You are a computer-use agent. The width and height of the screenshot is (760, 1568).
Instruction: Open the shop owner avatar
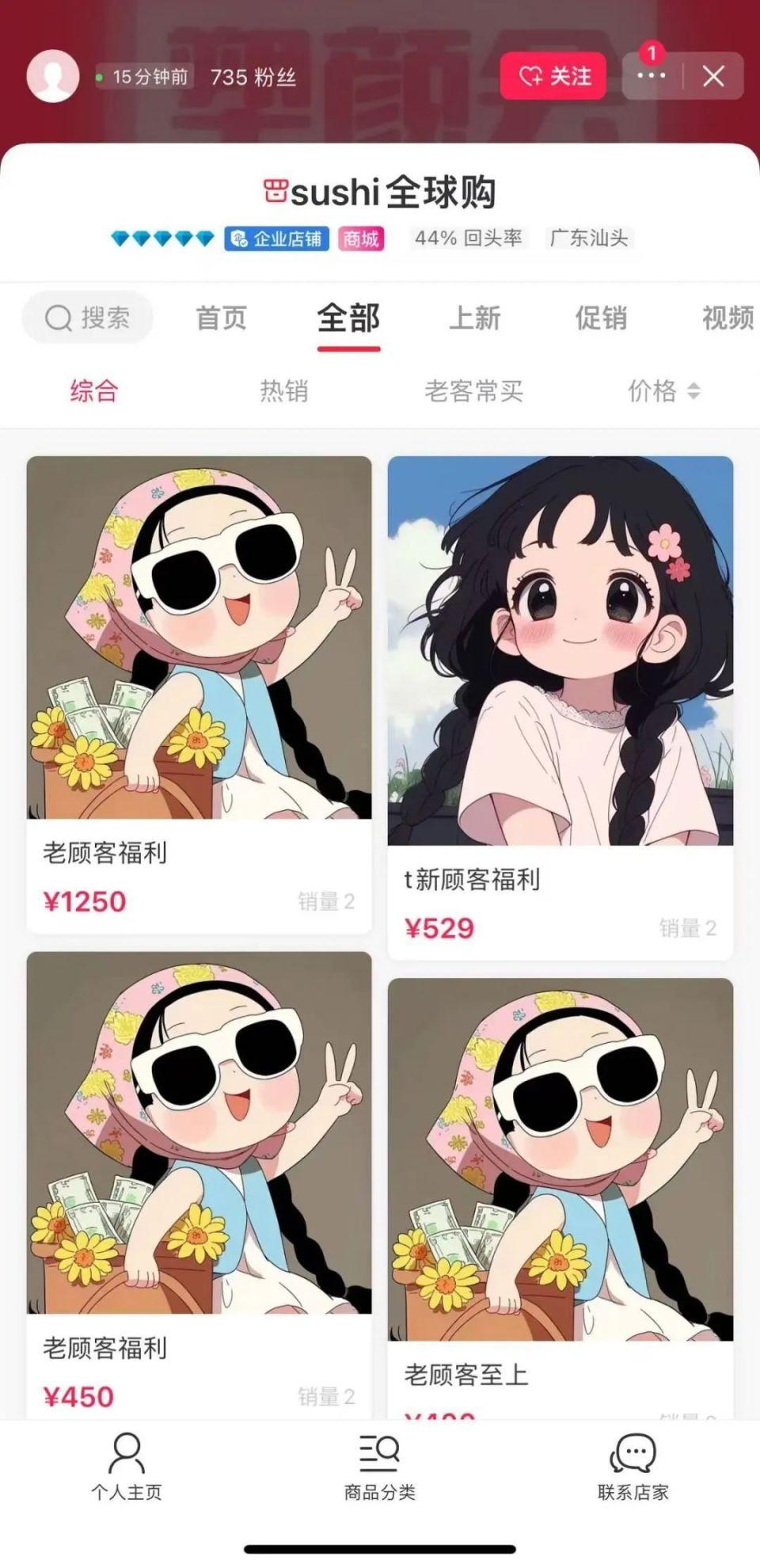[x=53, y=76]
